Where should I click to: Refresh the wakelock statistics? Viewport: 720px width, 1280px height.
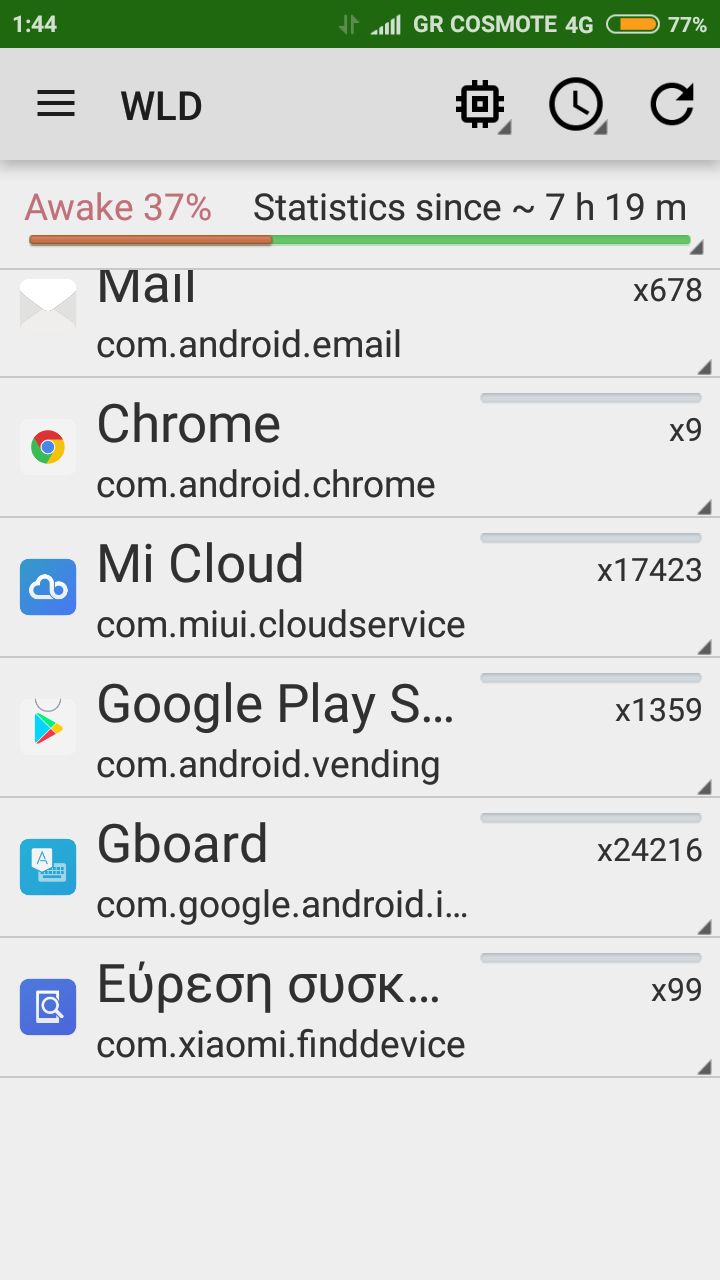[672, 104]
